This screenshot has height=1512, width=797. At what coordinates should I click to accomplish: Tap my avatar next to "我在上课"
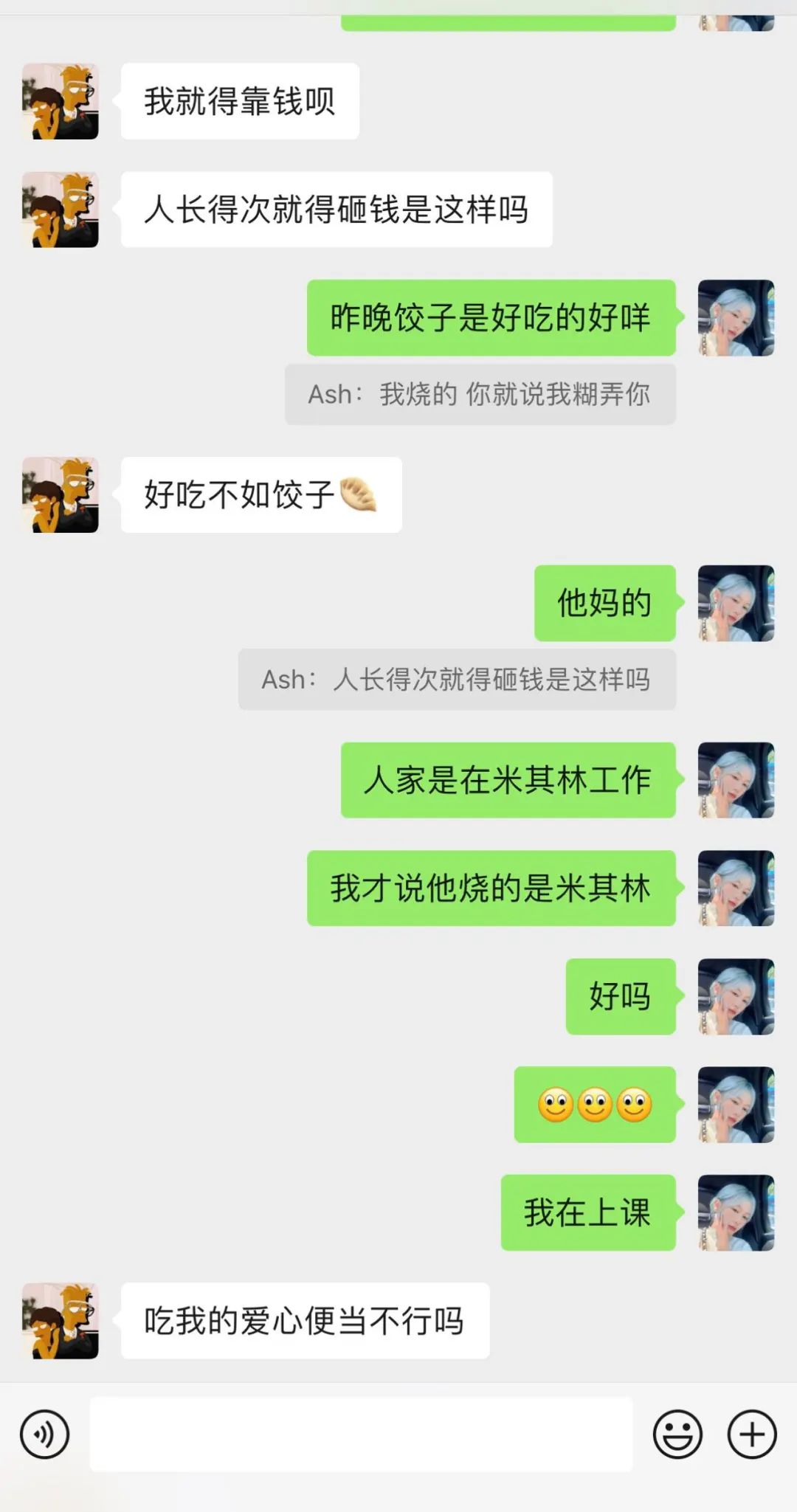[736, 1212]
